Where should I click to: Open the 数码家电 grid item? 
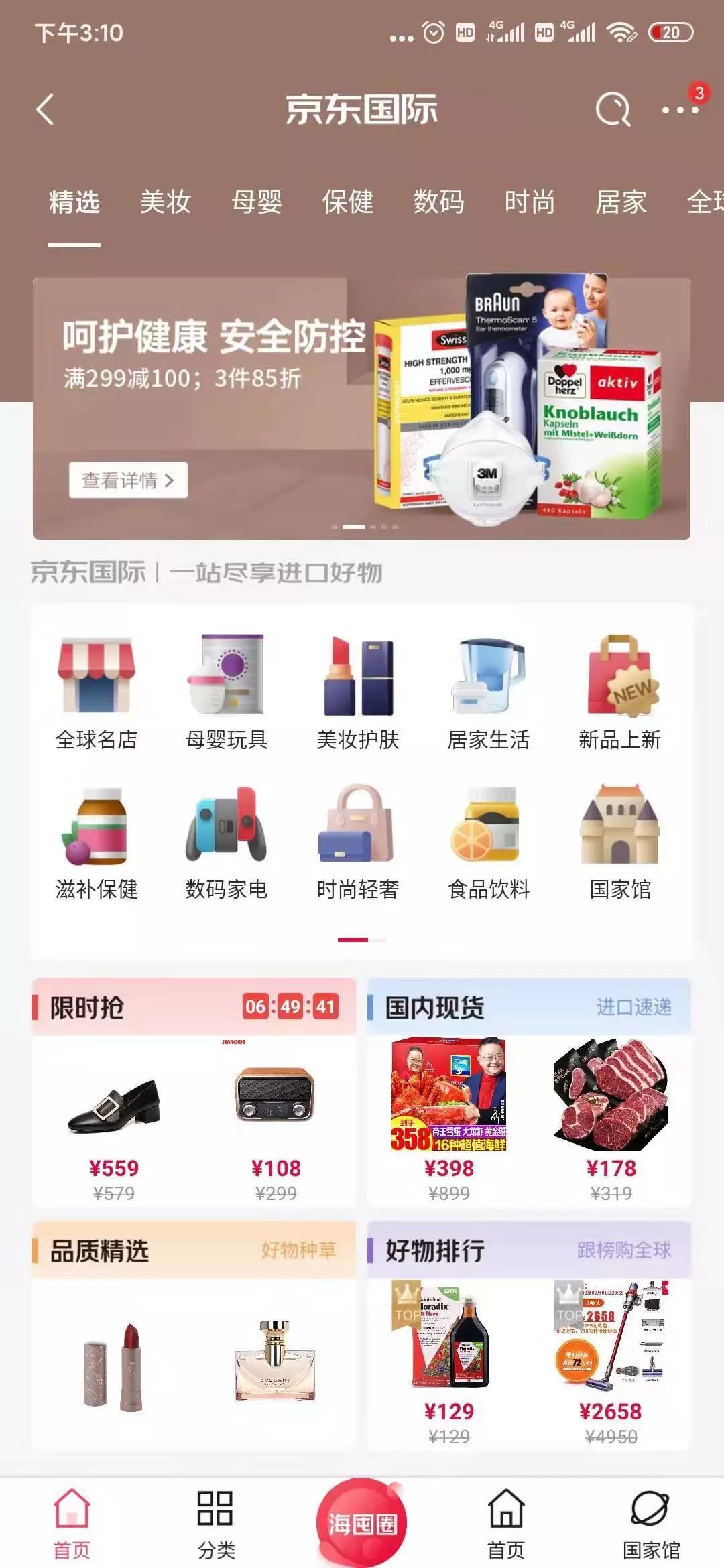click(x=227, y=843)
